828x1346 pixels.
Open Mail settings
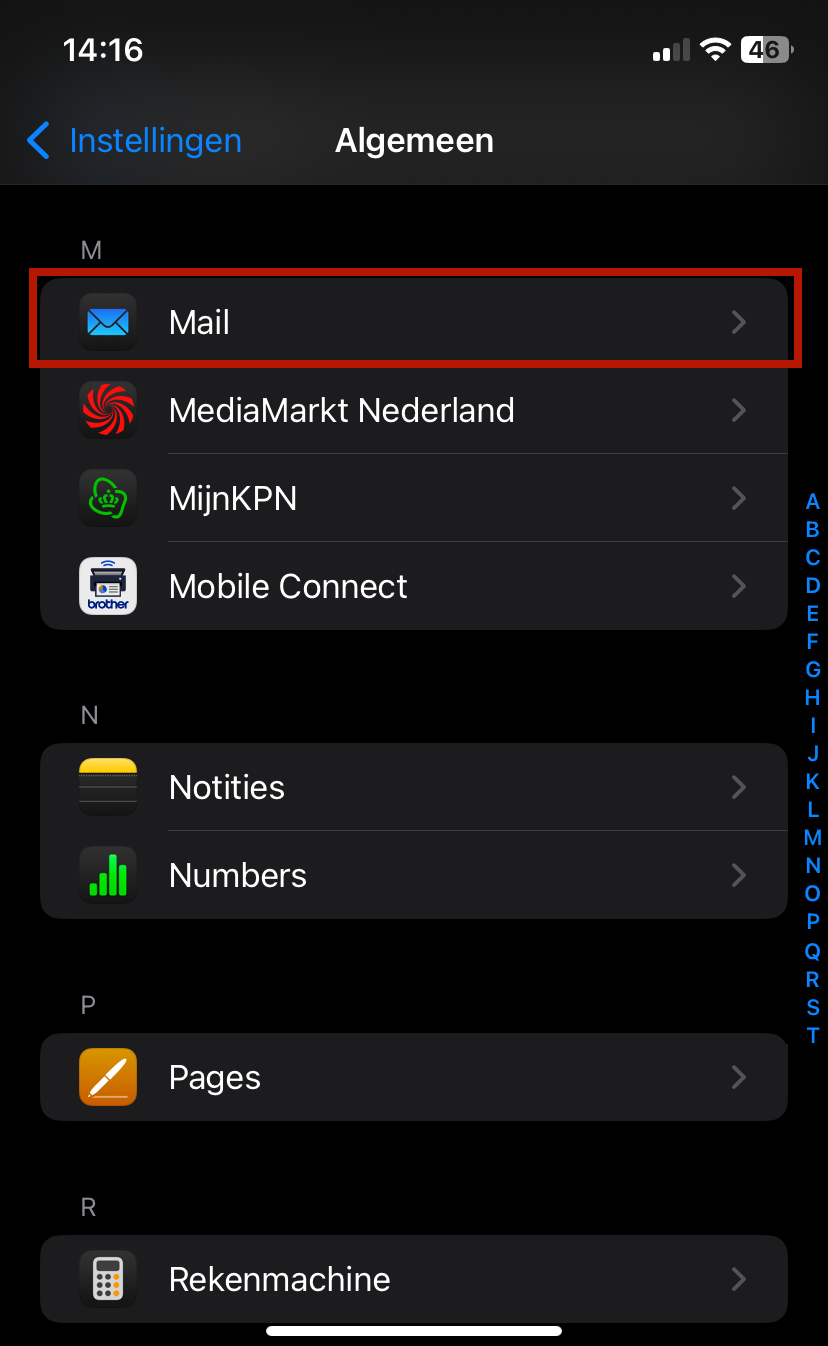(414, 322)
